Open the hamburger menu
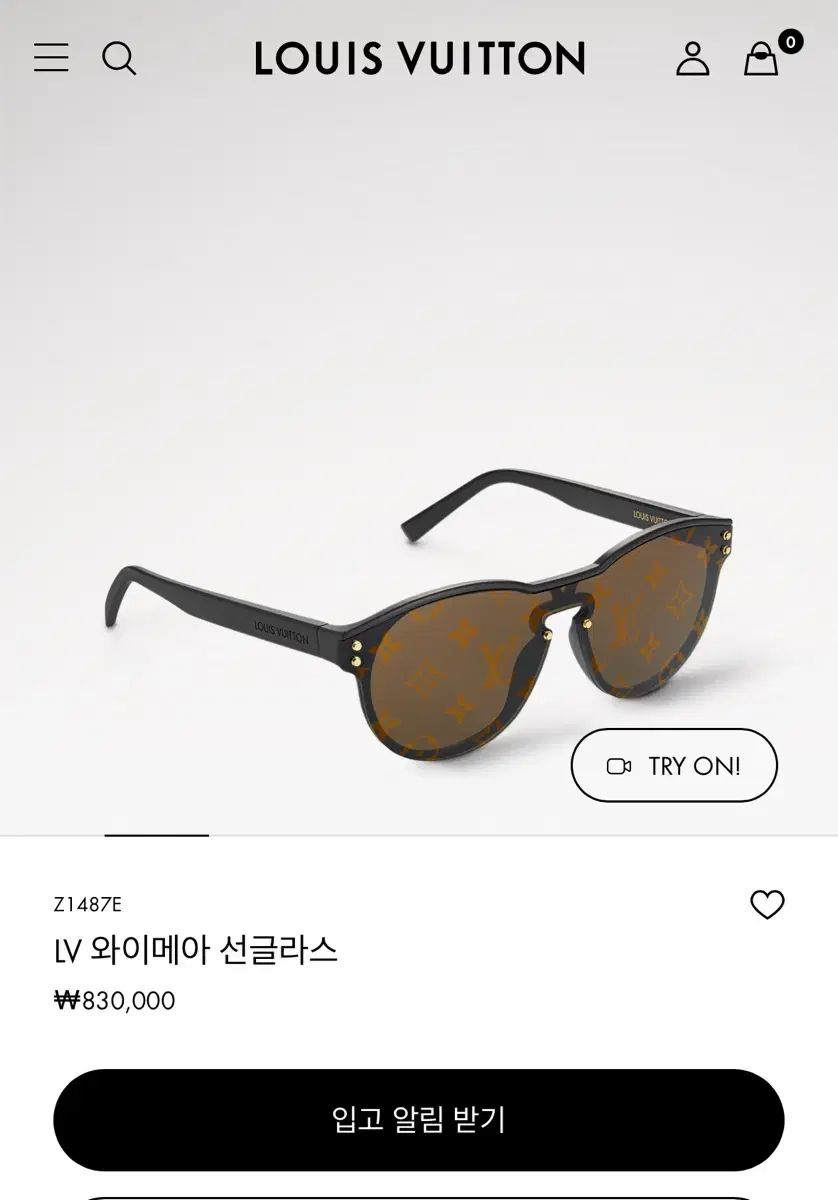Viewport: 838px width, 1200px height. (51, 58)
